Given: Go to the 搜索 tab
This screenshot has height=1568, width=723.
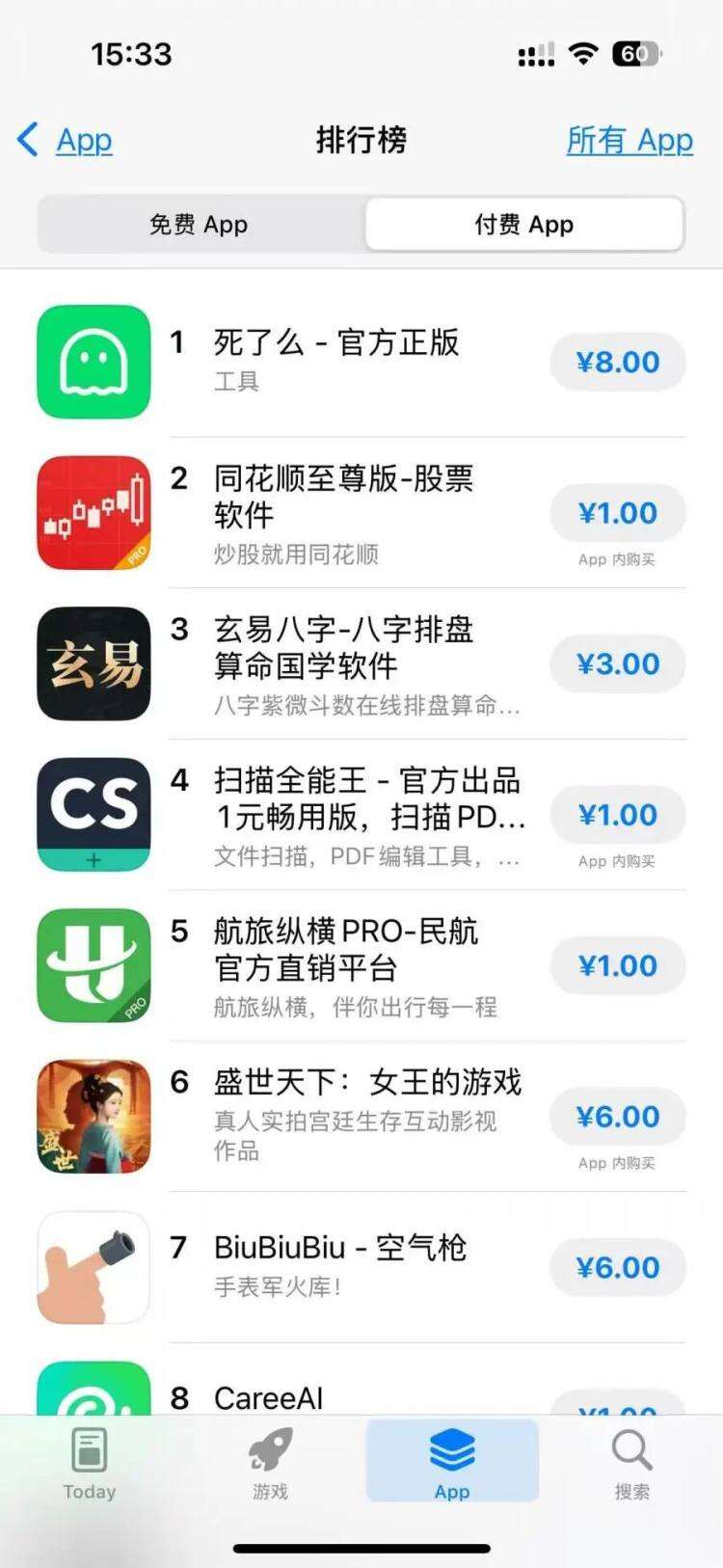Looking at the screenshot, I should tap(631, 1465).
